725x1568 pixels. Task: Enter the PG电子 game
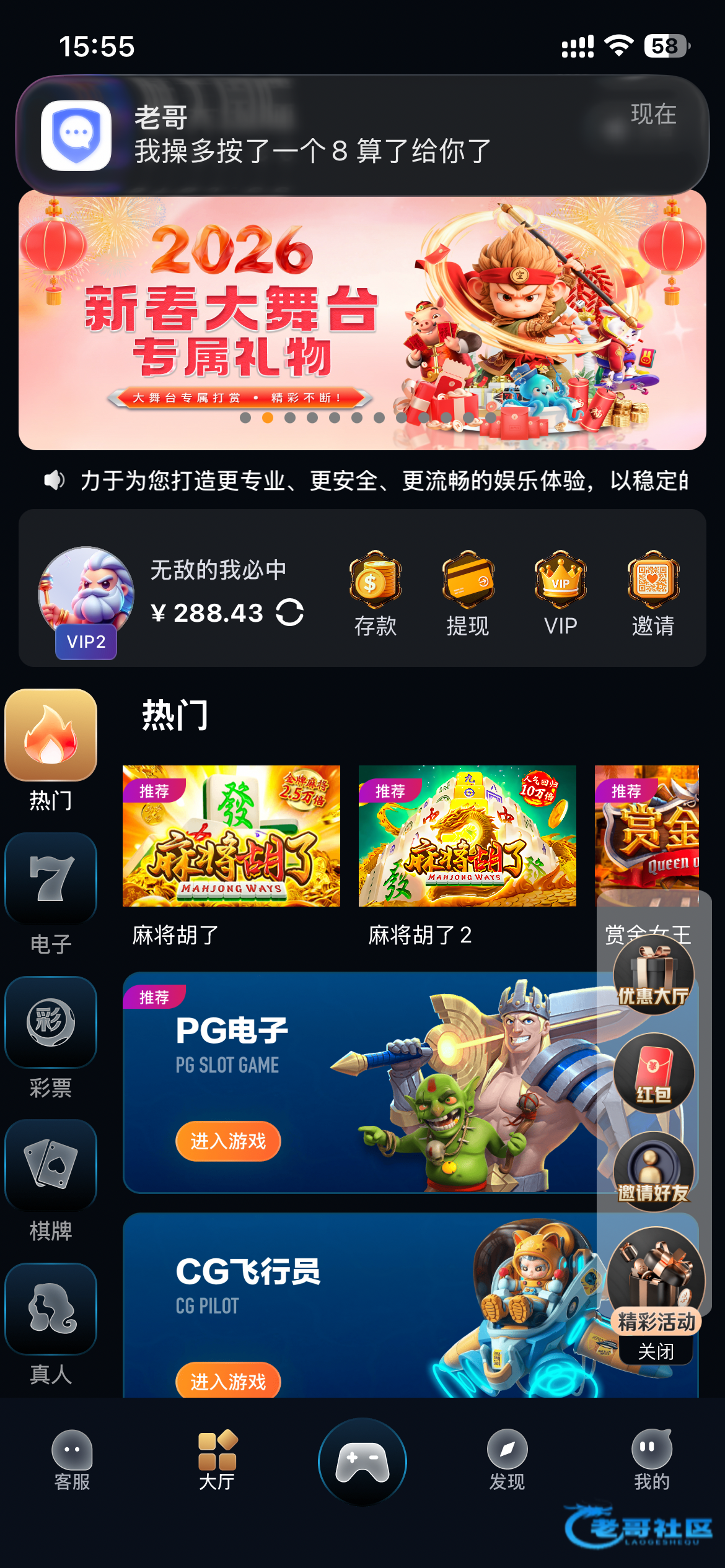coord(228,1141)
